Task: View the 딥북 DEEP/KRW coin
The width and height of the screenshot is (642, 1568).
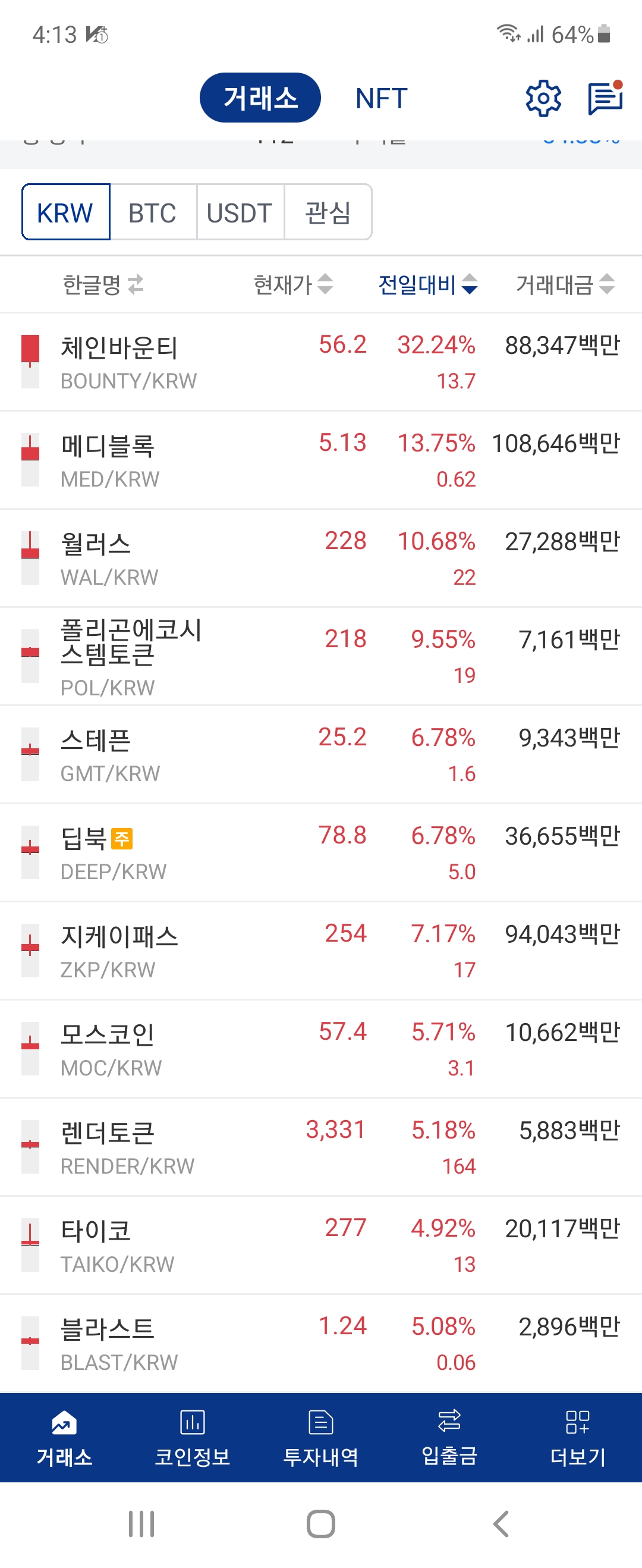Action: [x=320, y=853]
